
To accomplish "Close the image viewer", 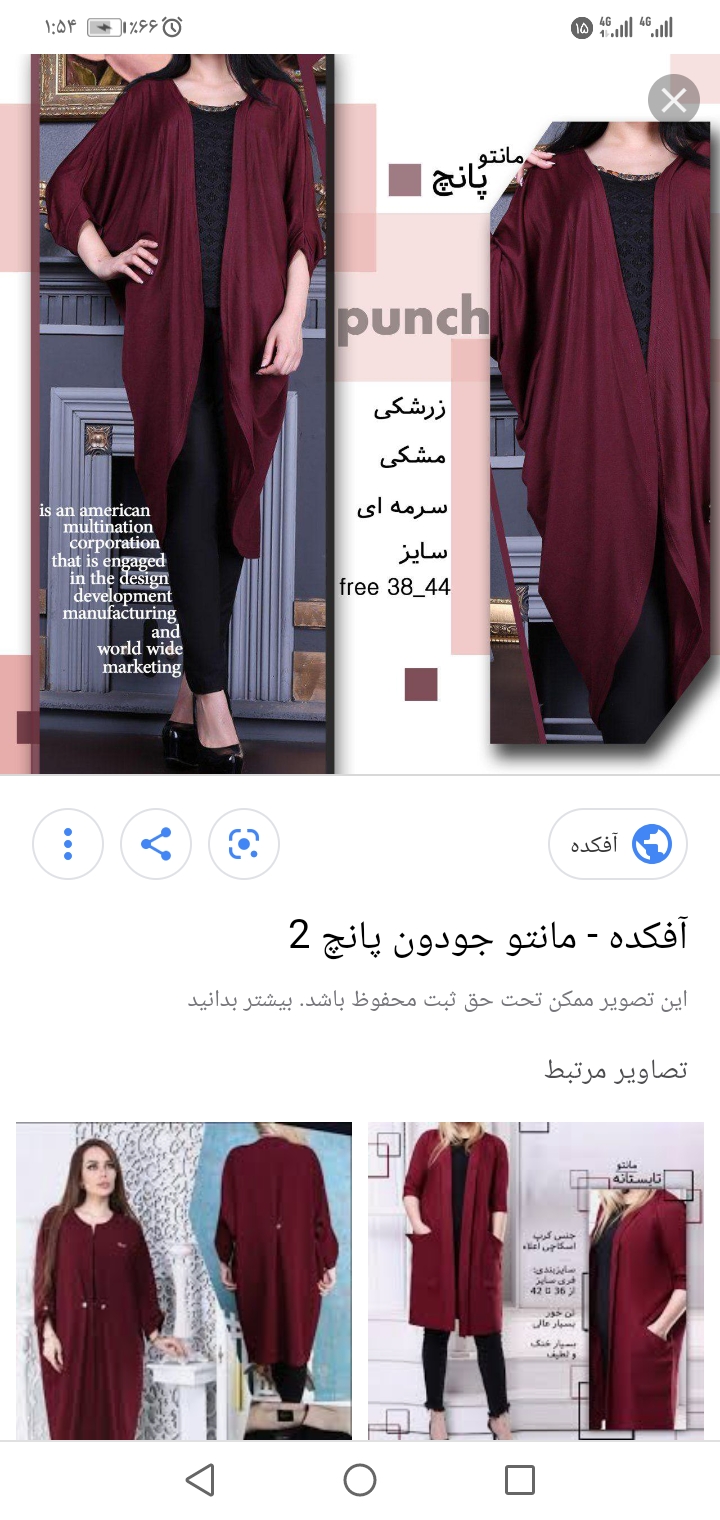I will point(673,100).
